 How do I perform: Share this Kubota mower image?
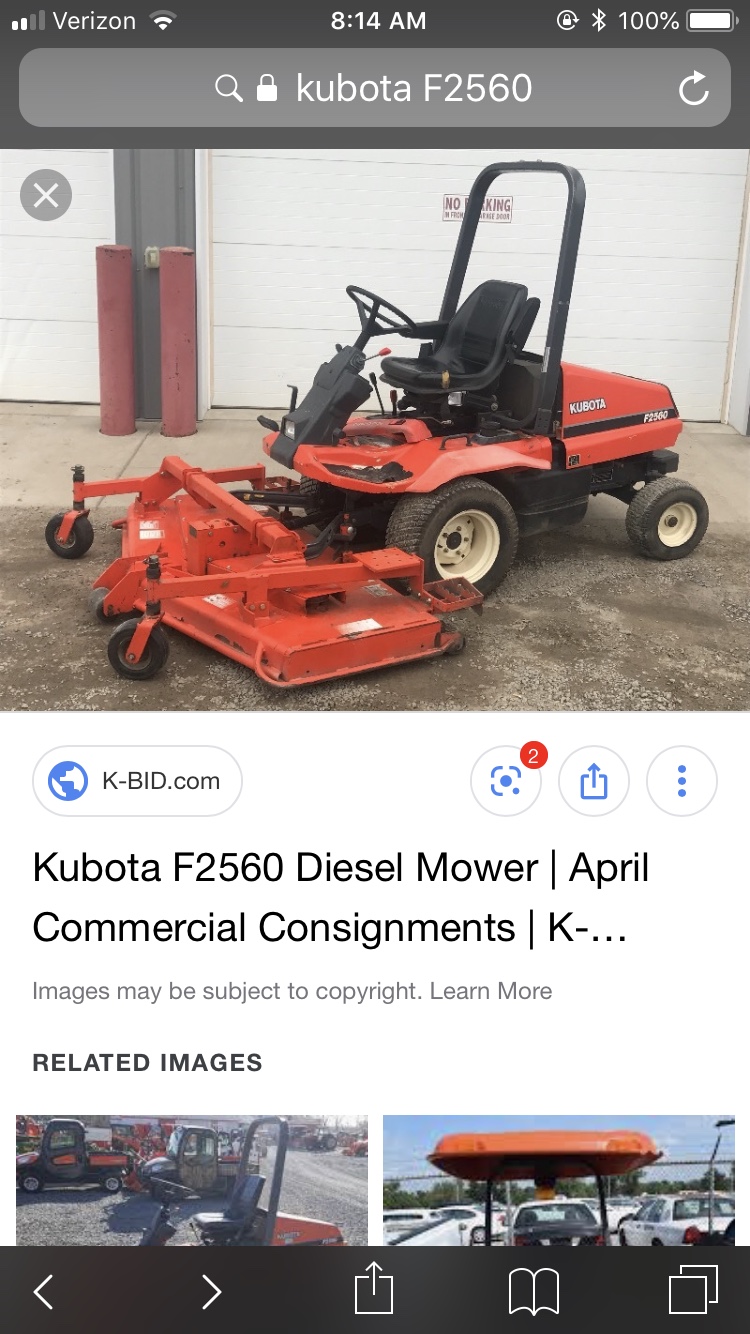[x=594, y=781]
